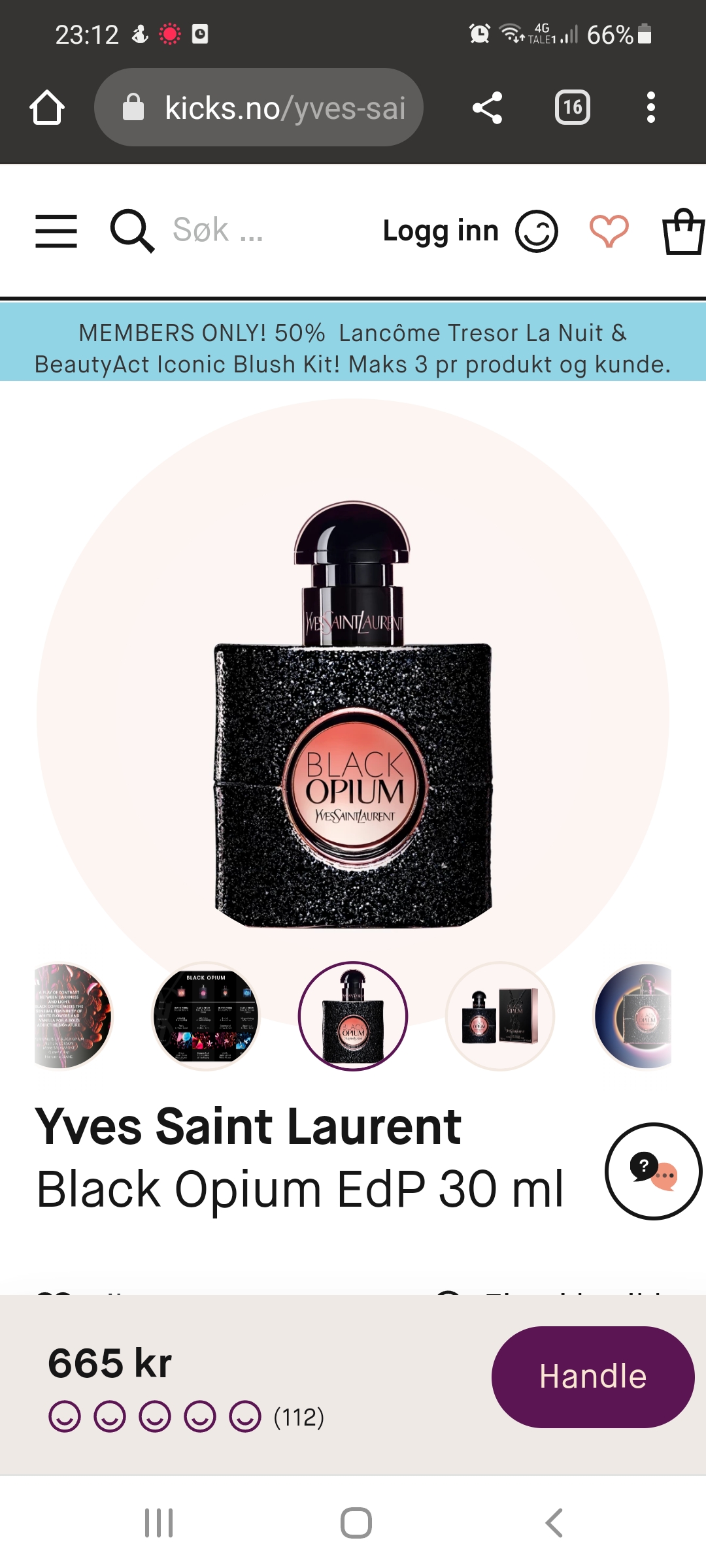Image resolution: width=706 pixels, height=1568 pixels.
Task: Select the red flower description thumbnail
Action: click(x=73, y=1016)
